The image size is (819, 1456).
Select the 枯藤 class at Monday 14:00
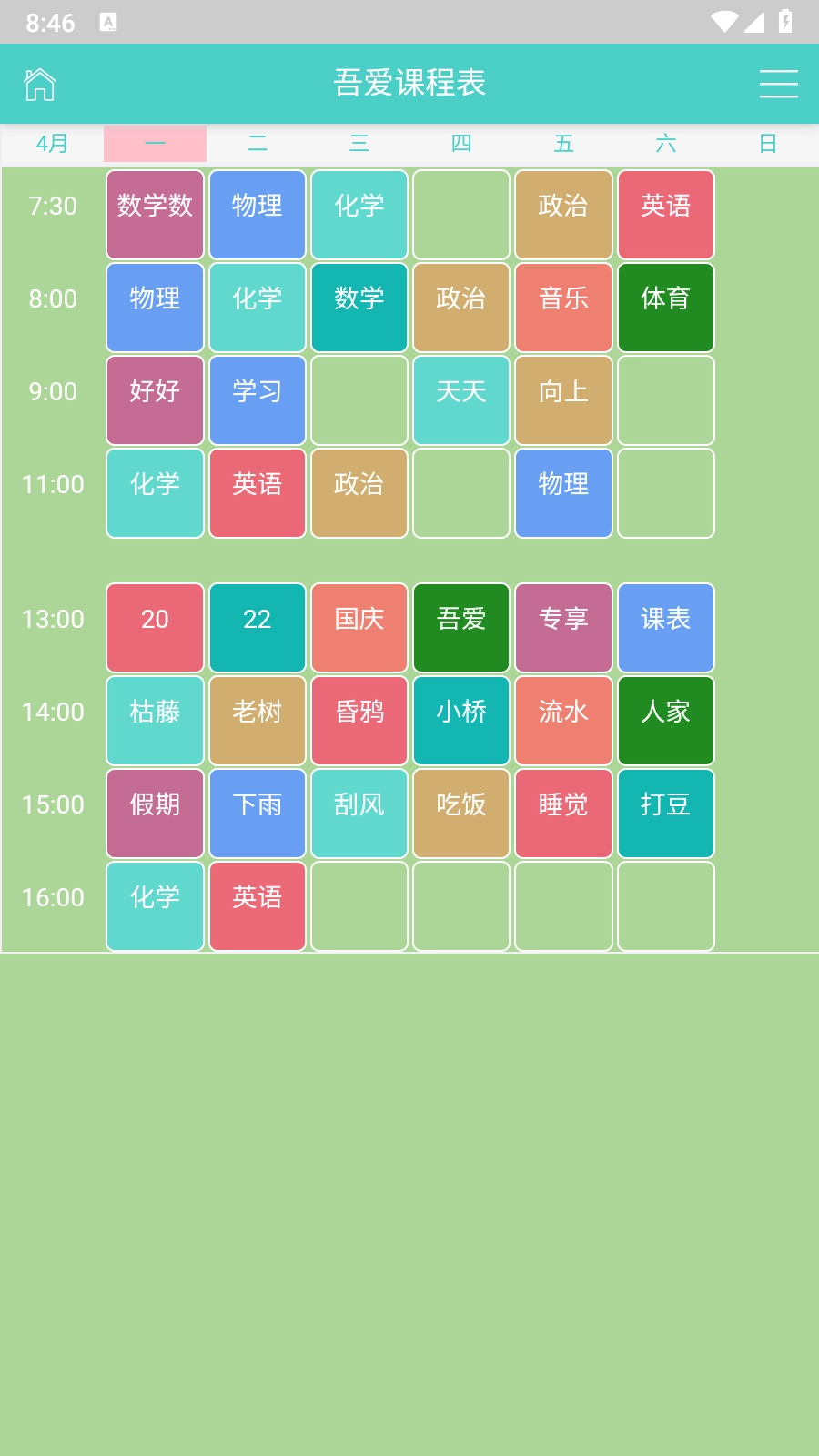click(x=155, y=721)
